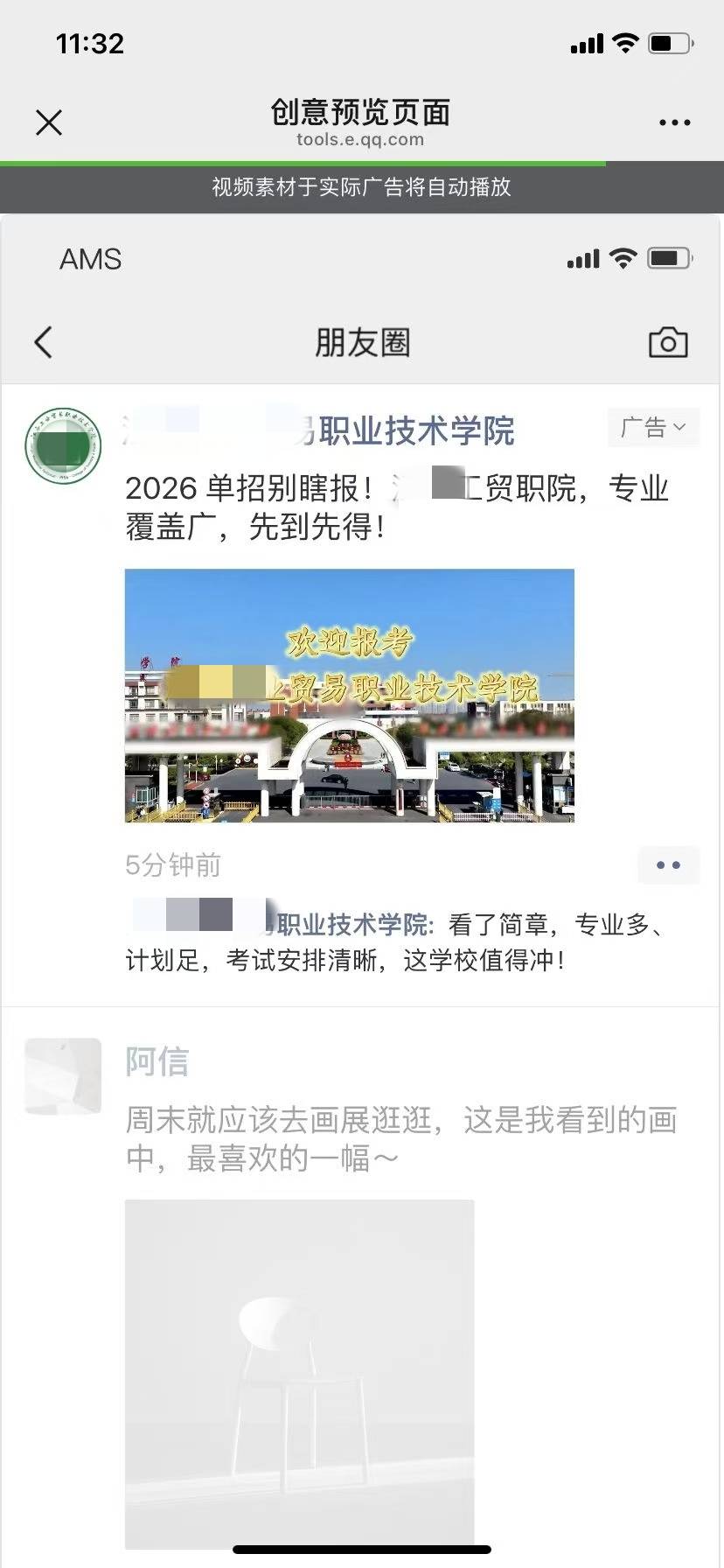
Task: Open 阿信's profile name
Action: pyautogui.click(x=157, y=1061)
